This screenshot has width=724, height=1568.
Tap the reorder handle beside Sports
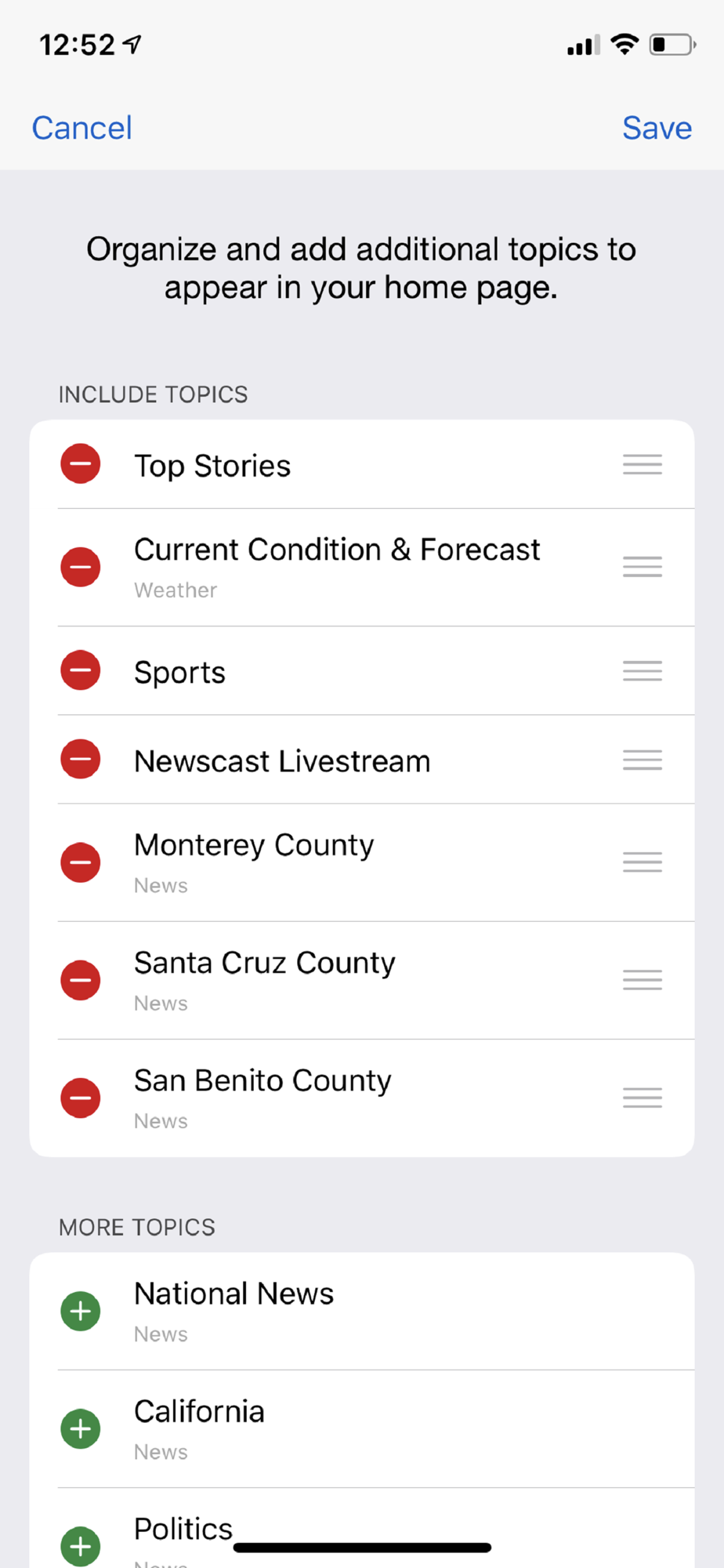(x=643, y=670)
